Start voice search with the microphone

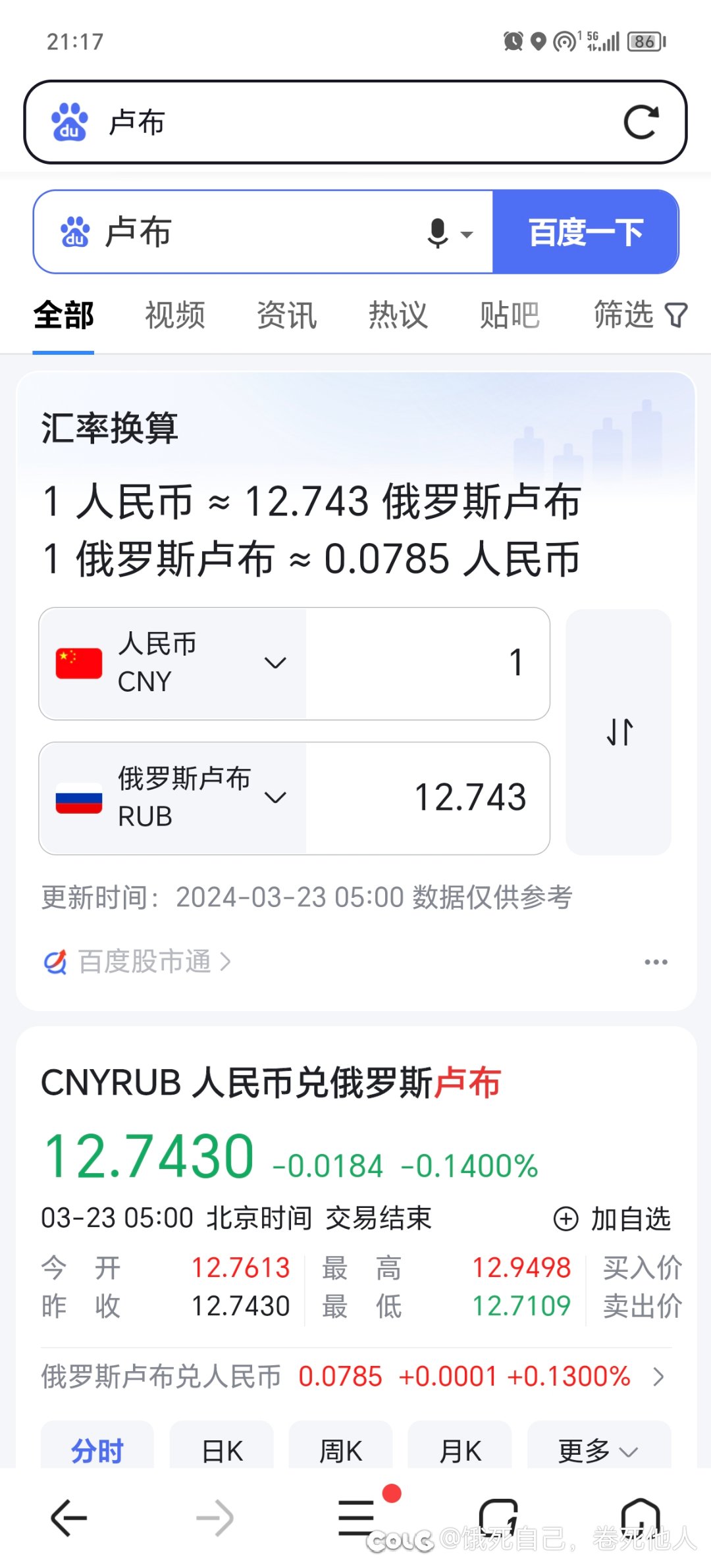pyautogui.click(x=438, y=233)
